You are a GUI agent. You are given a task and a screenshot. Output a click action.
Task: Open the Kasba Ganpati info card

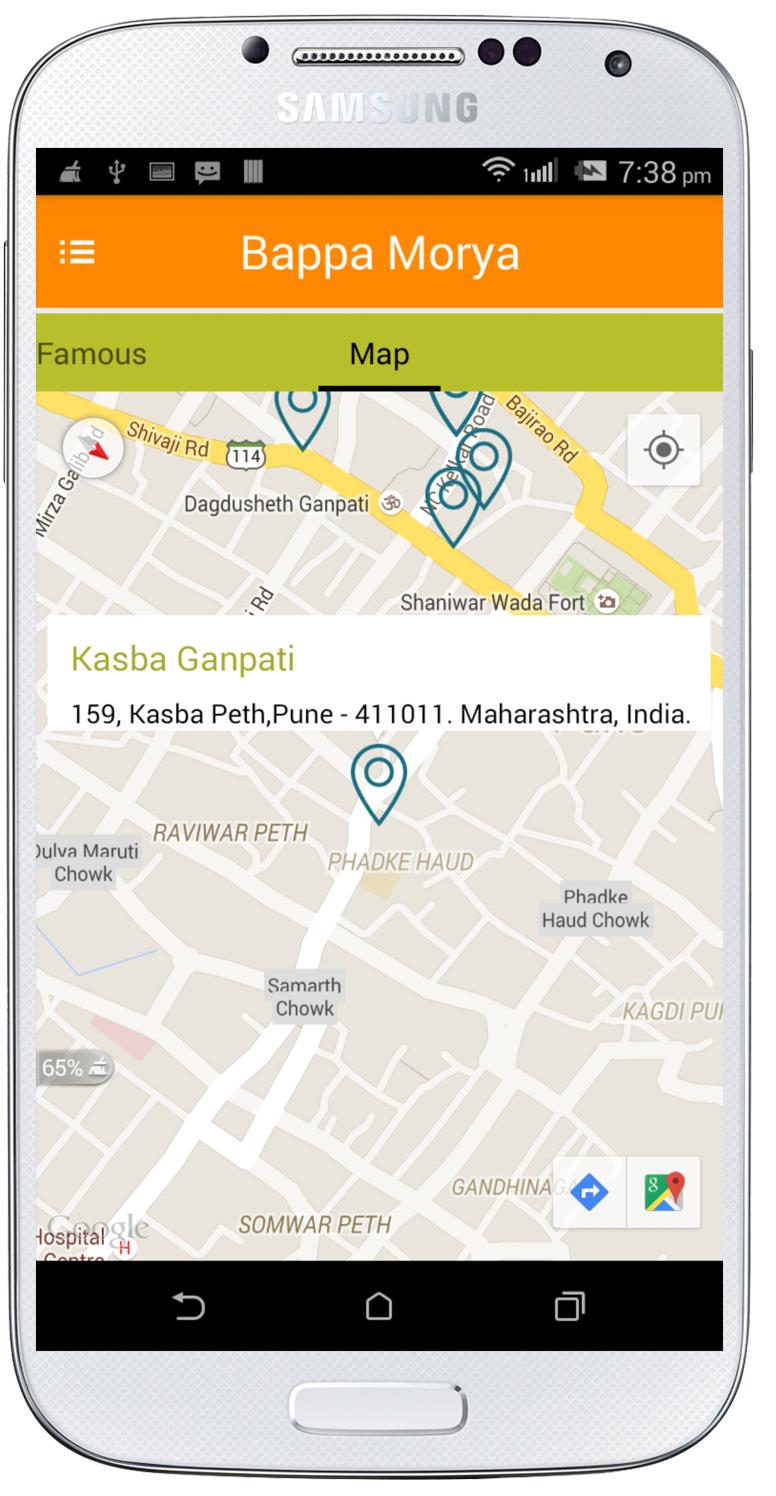coord(379,673)
